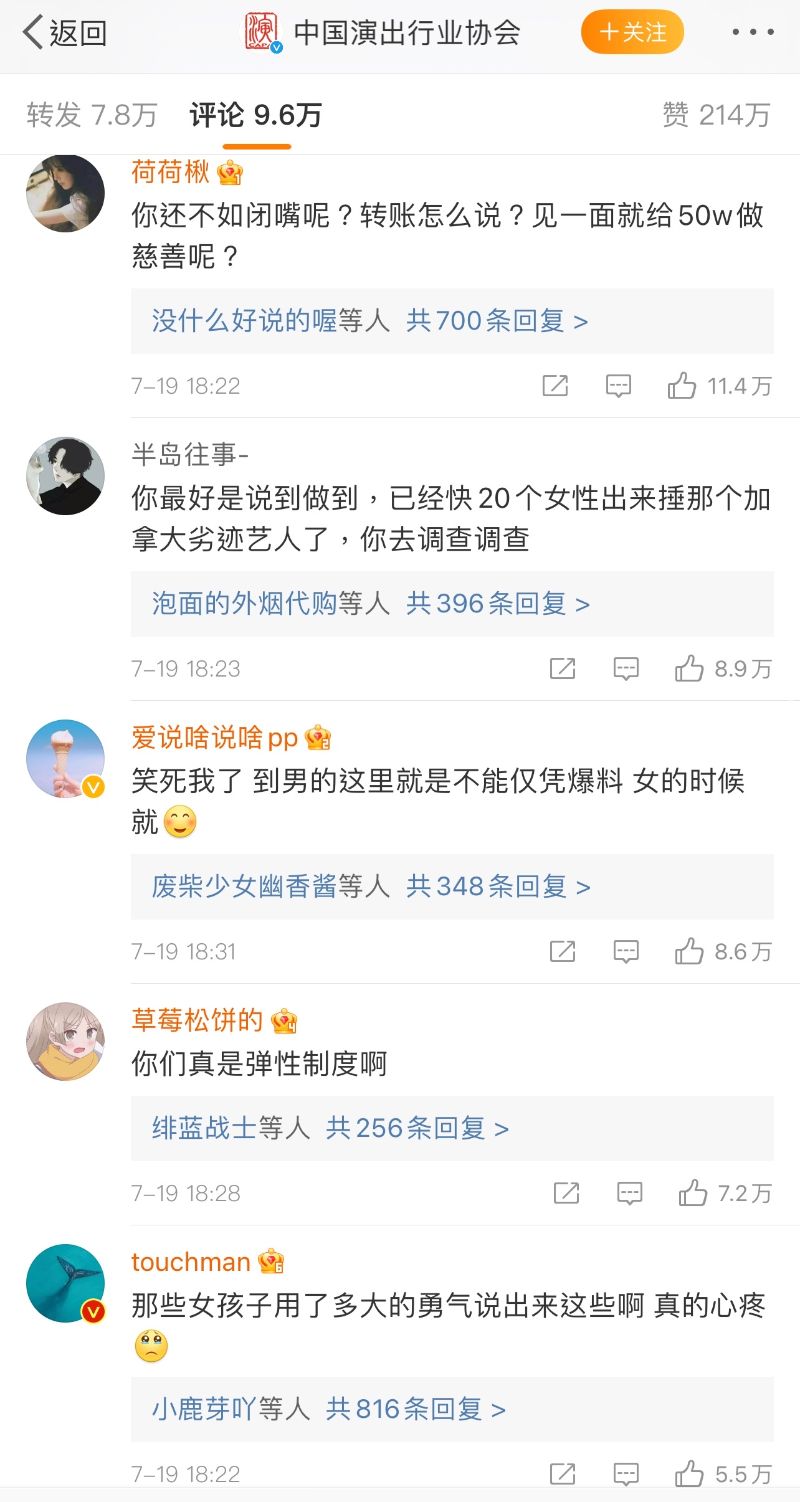This screenshot has height=1502, width=800.
Task: Follow 中国演出行业协会 with 关注 button
Action: pyautogui.click(x=632, y=33)
